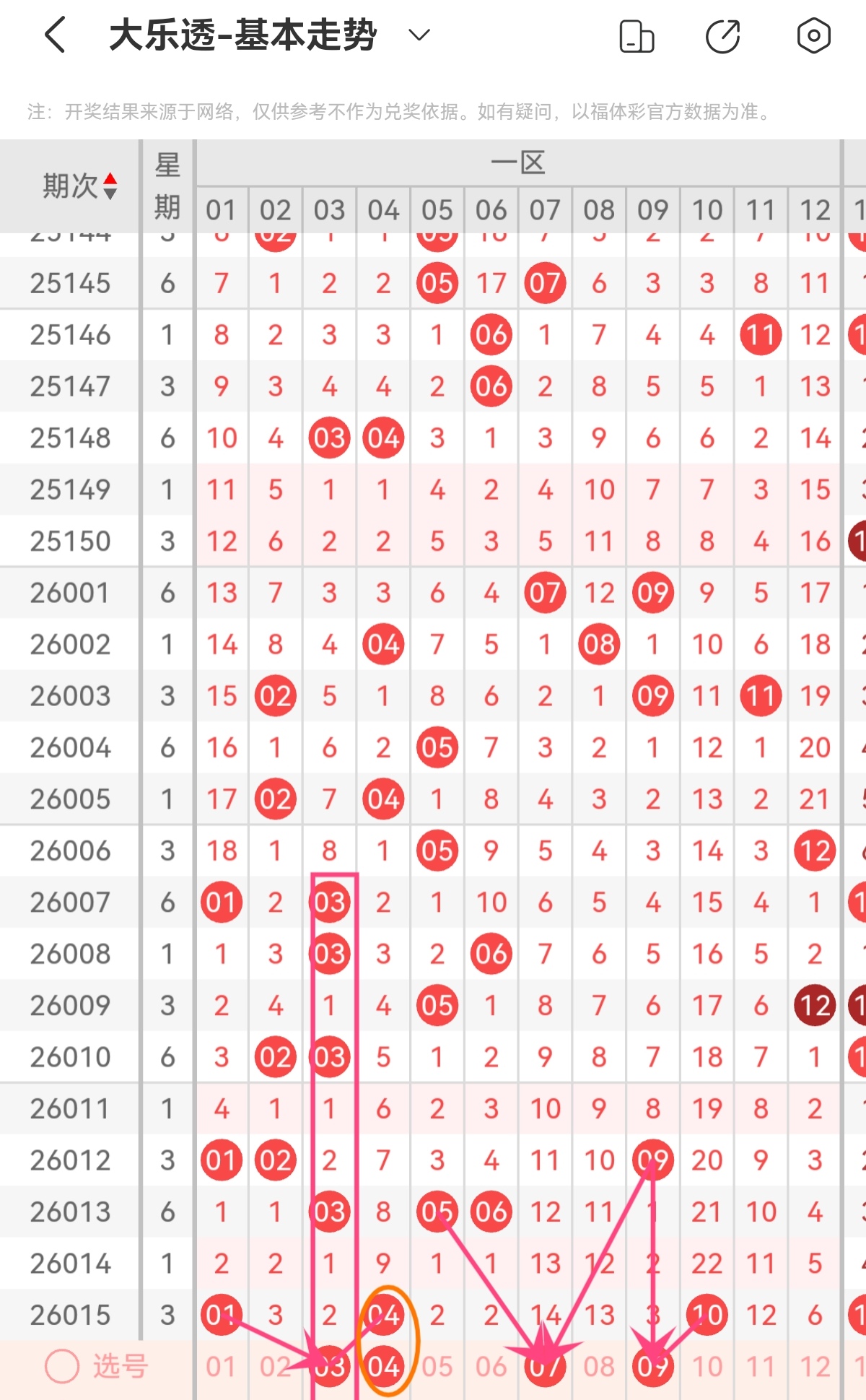Image resolution: width=866 pixels, height=1400 pixels.
Task: Select number 11 in the 选号 row
Action: (761, 1366)
